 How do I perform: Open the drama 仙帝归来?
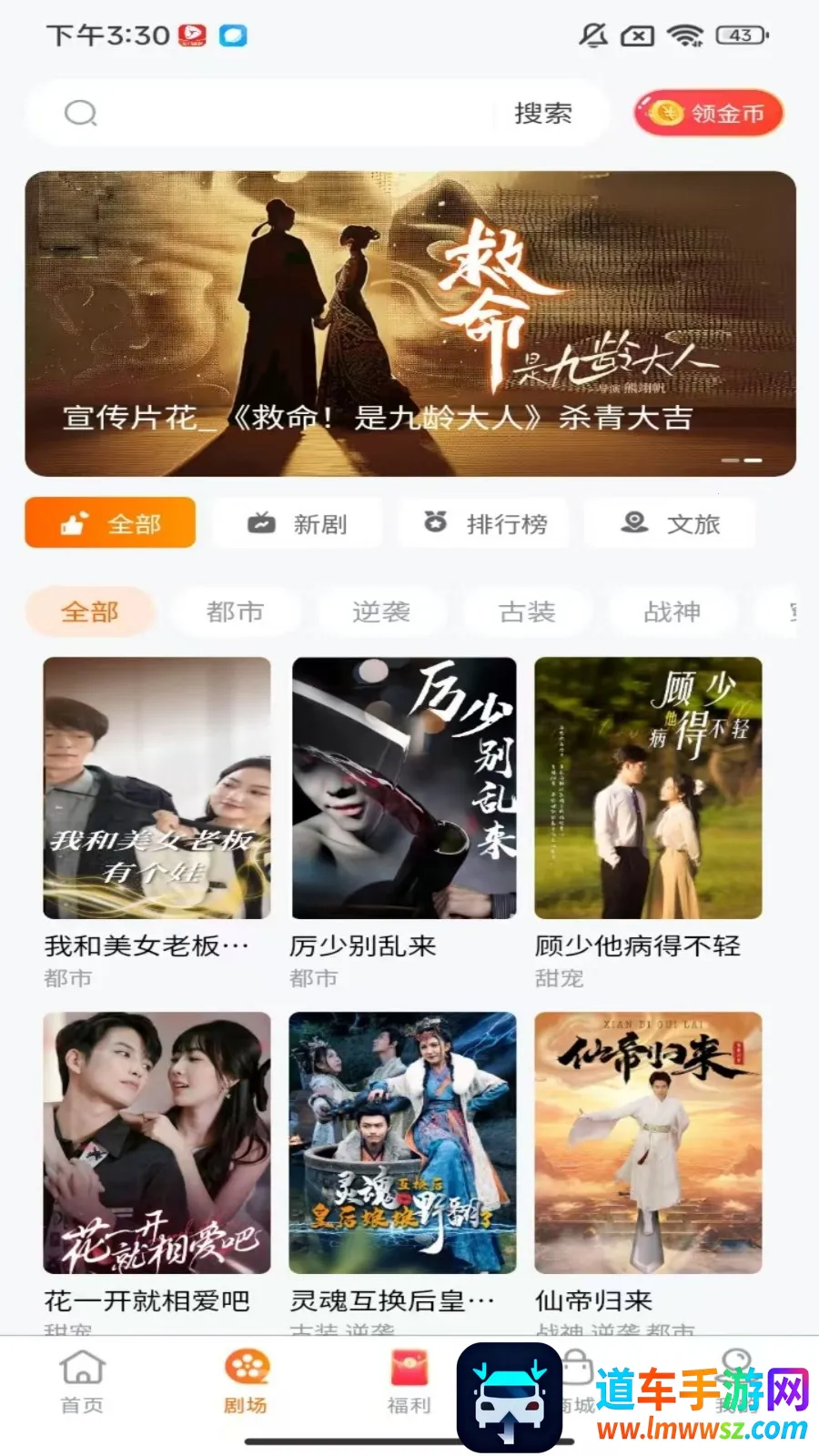[x=648, y=1143]
